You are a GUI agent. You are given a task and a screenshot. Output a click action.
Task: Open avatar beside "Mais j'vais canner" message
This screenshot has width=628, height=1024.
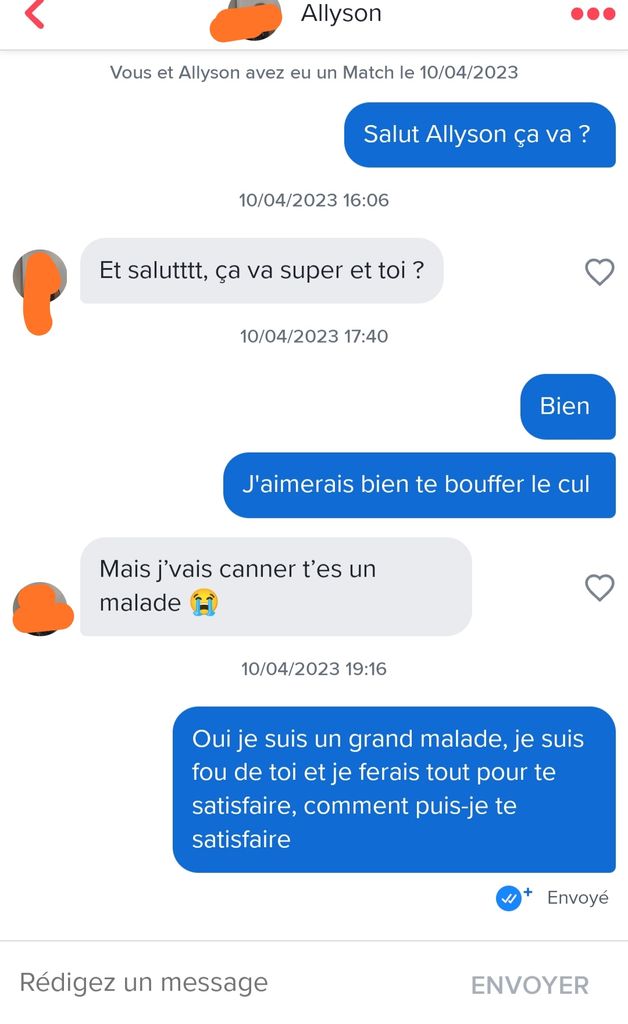point(40,607)
